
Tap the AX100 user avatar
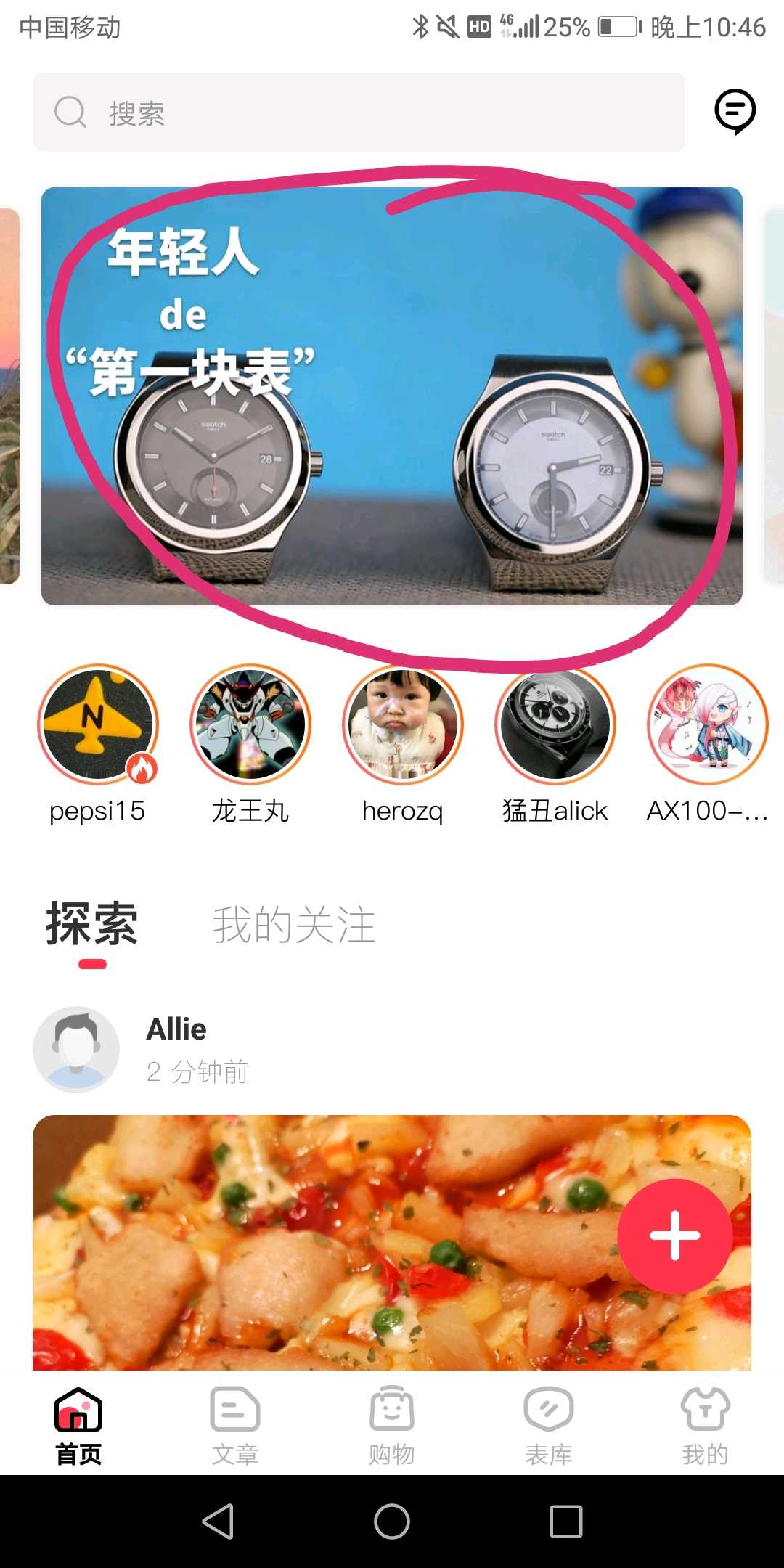708,724
